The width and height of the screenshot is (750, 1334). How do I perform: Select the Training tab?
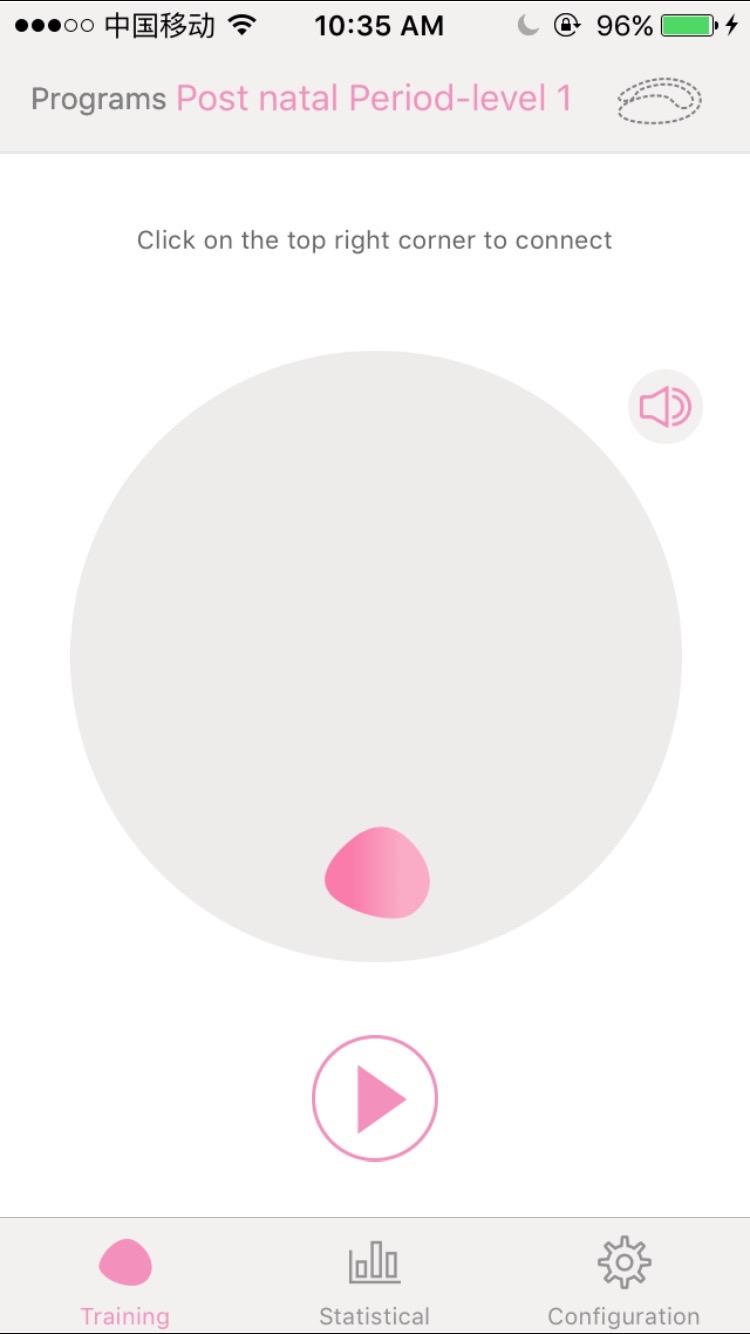(x=125, y=1281)
